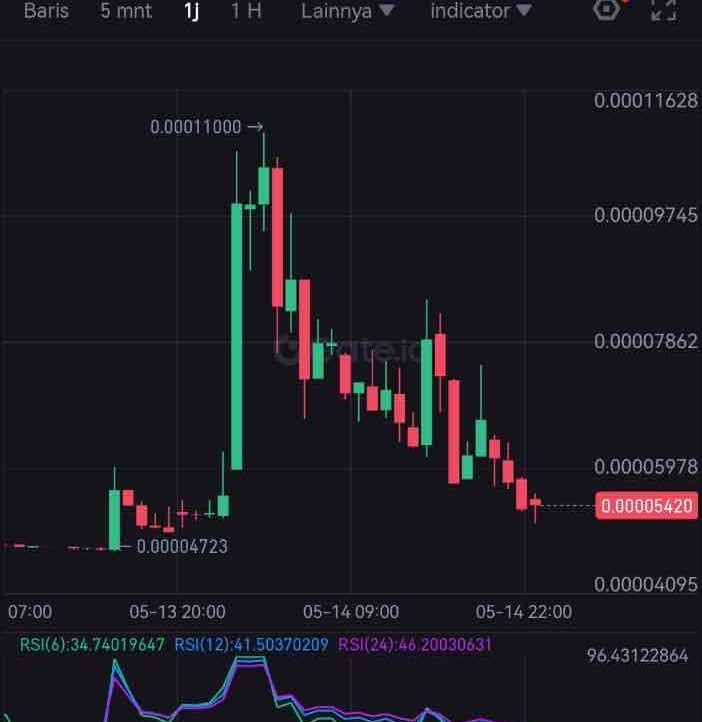This screenshot has height=722, width=702.
Task: Expand chart to fullscreen
Action: [x=663, y=10]
